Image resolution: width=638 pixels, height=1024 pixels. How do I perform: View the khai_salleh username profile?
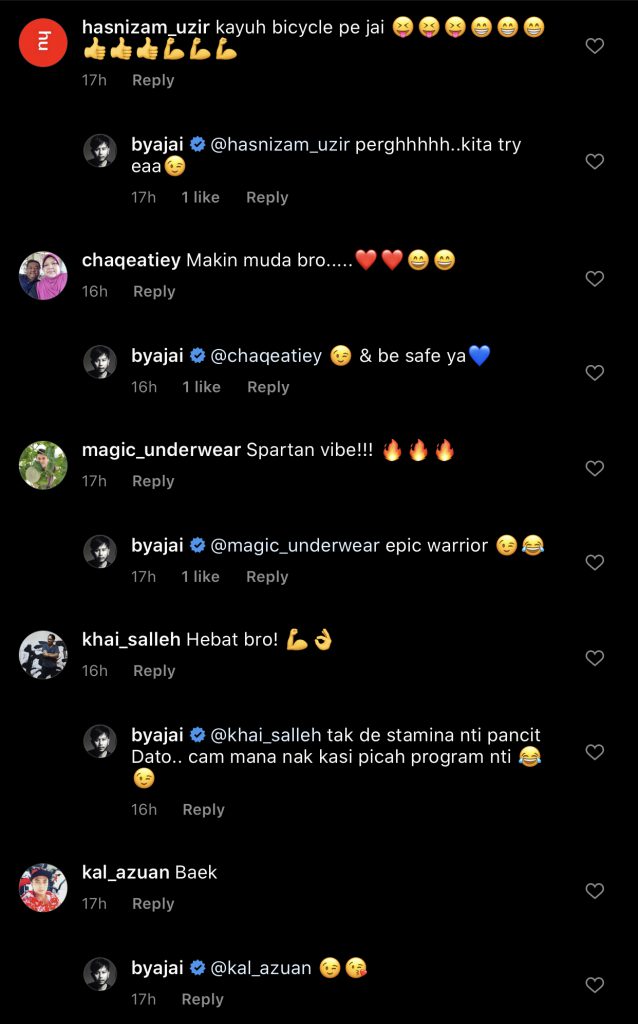point(131,640)
